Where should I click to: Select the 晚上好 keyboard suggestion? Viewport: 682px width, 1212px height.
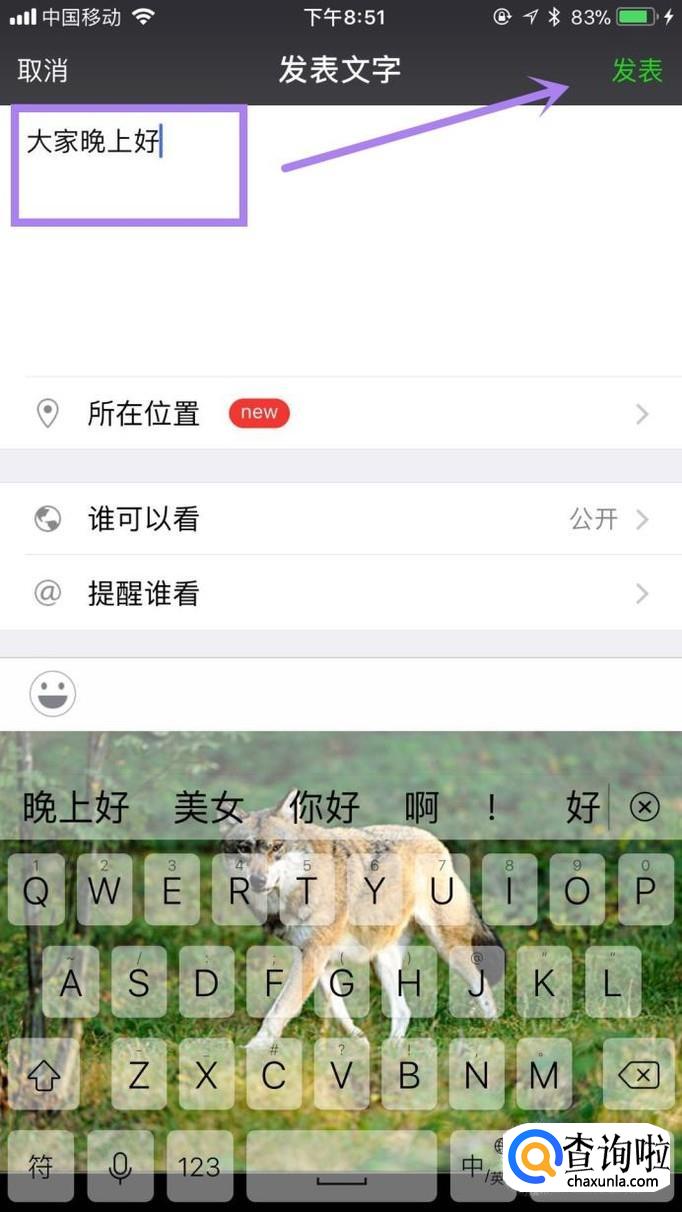(76, 807)
